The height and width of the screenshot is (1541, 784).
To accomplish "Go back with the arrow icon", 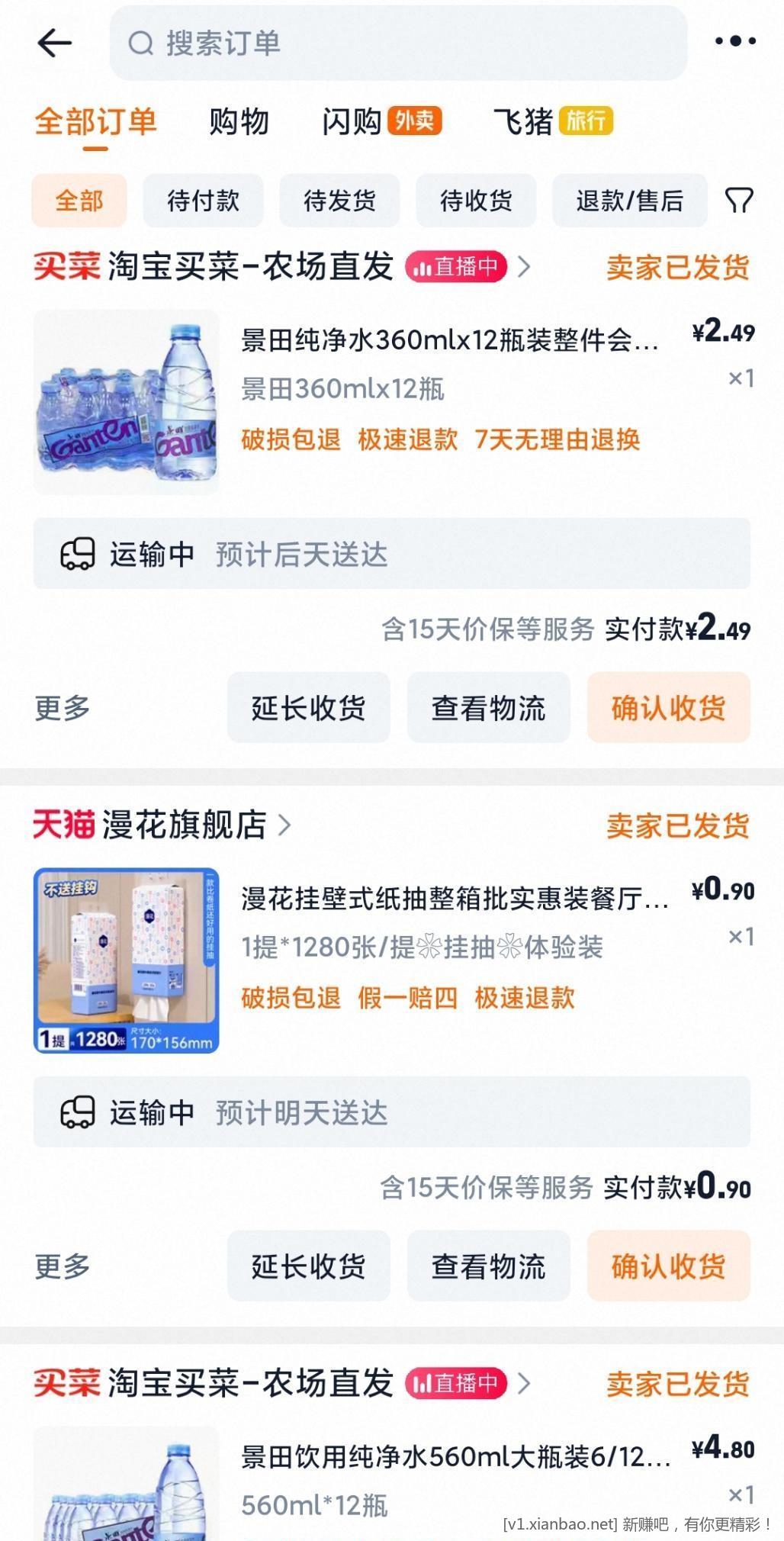I will 55,43.
